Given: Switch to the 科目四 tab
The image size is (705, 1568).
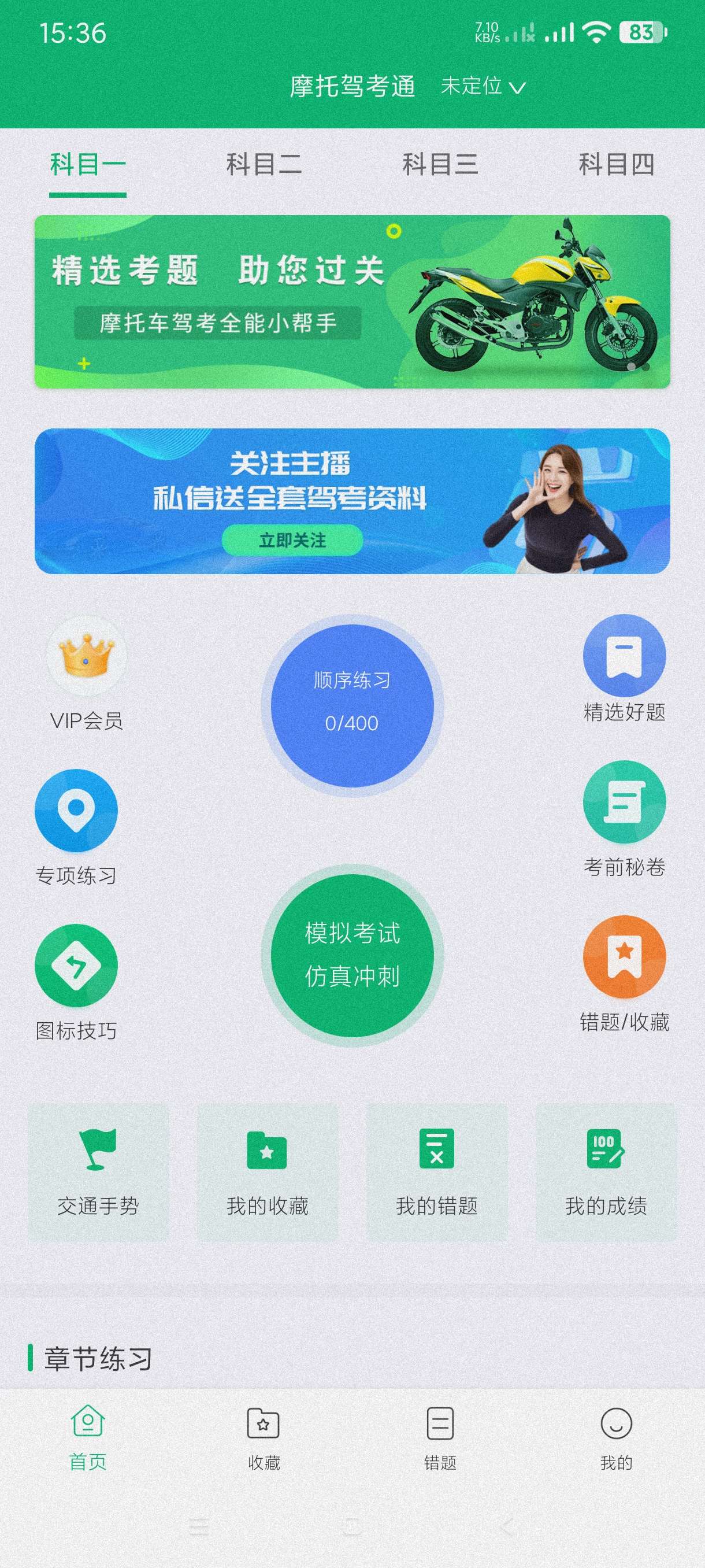Looking at the screenshot, I should [x=615, y=165].
